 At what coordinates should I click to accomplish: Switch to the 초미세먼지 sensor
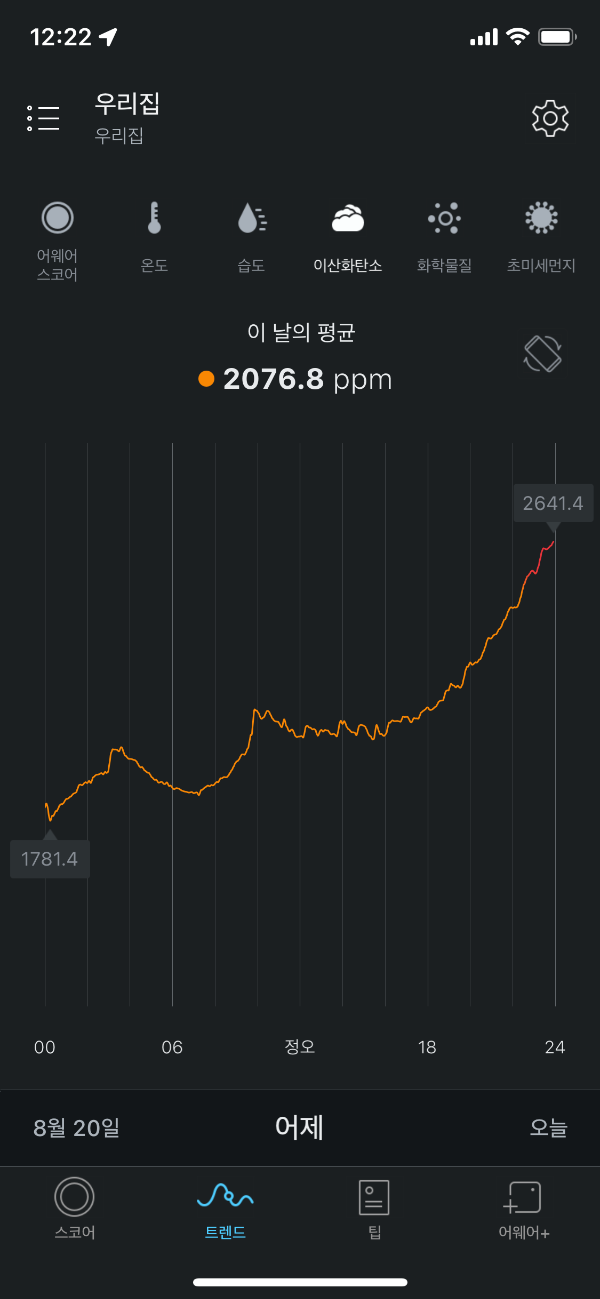(541, 238)
